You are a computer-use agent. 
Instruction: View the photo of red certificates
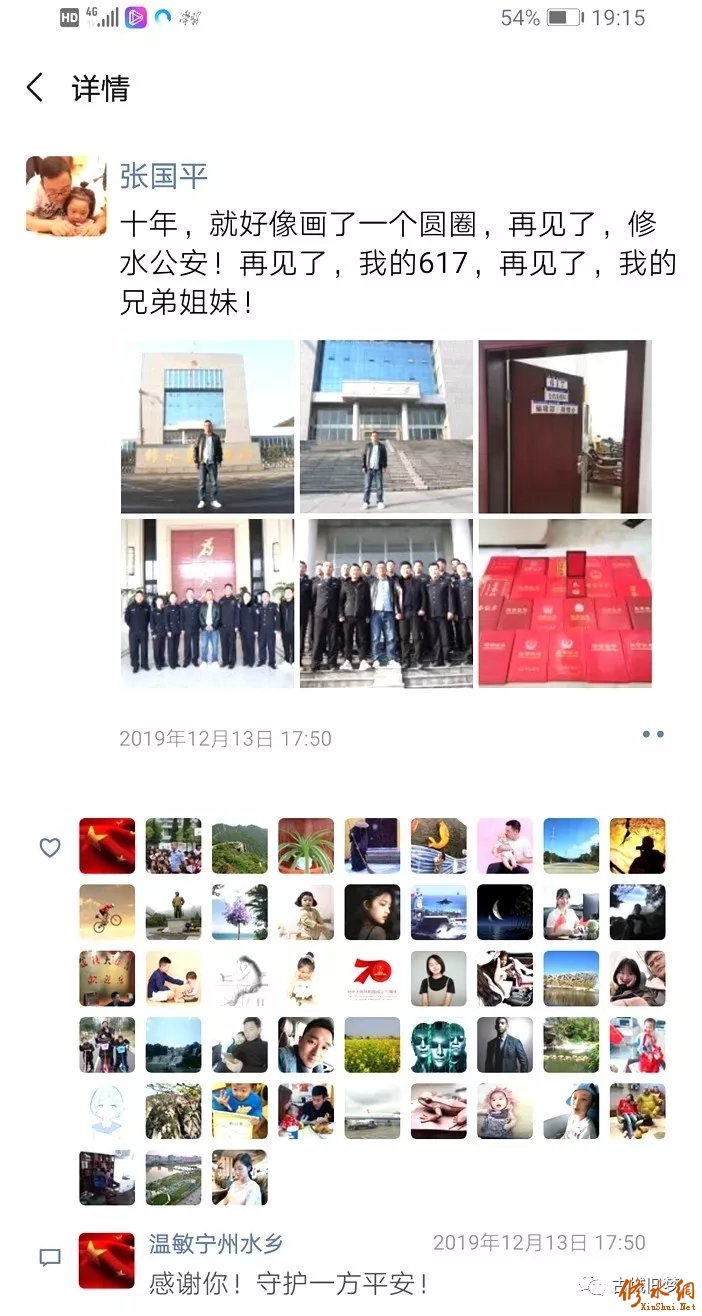click(564, 603)
